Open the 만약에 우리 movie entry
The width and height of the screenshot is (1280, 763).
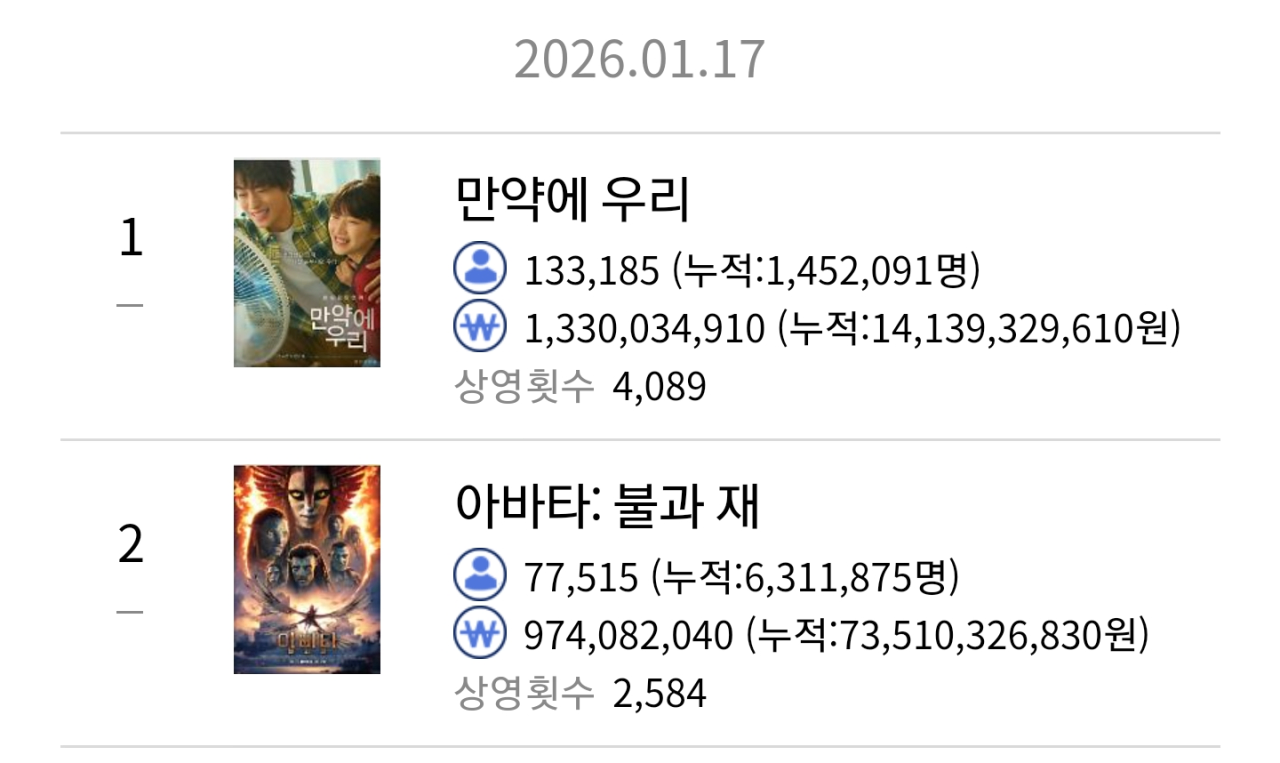[x=572, y=200]
